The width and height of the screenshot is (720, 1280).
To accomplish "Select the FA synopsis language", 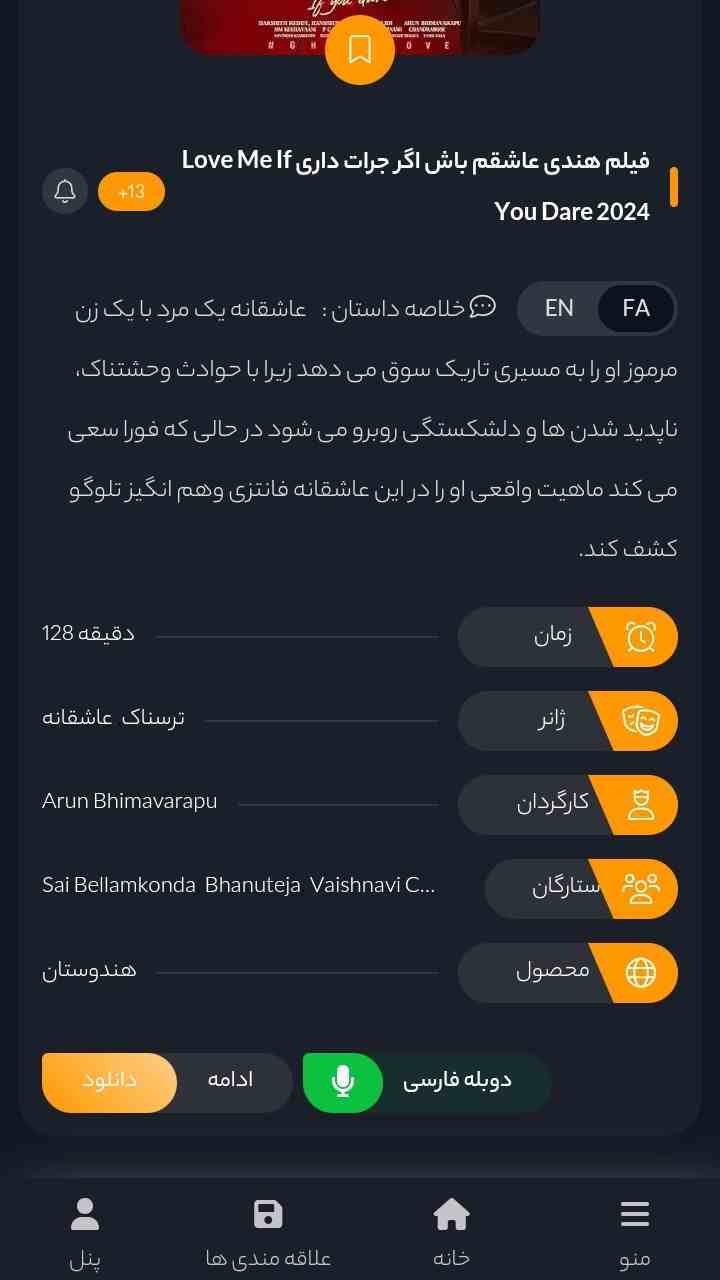I will 636,308.
